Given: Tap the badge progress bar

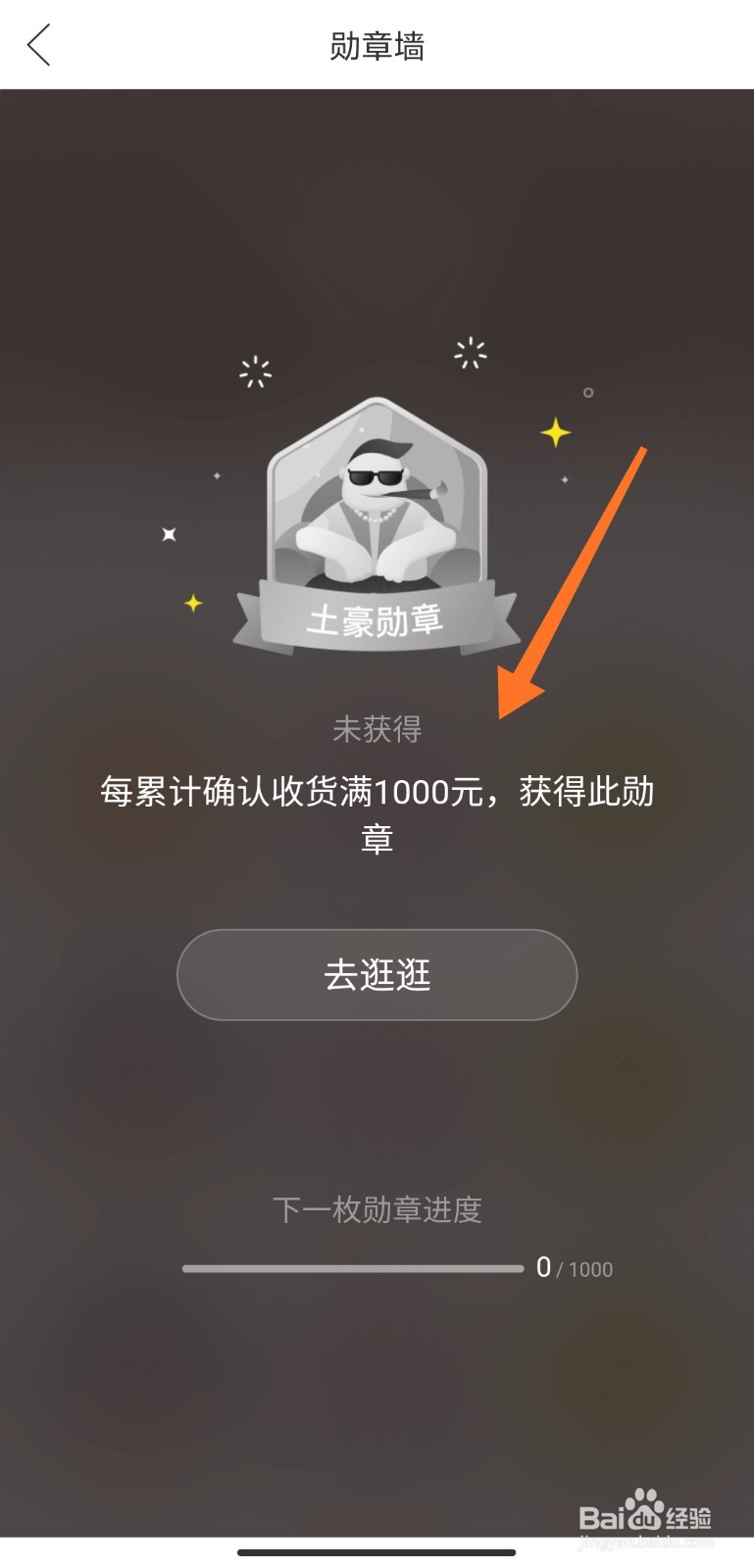Looking at the screenshot, I should 353,1267.
